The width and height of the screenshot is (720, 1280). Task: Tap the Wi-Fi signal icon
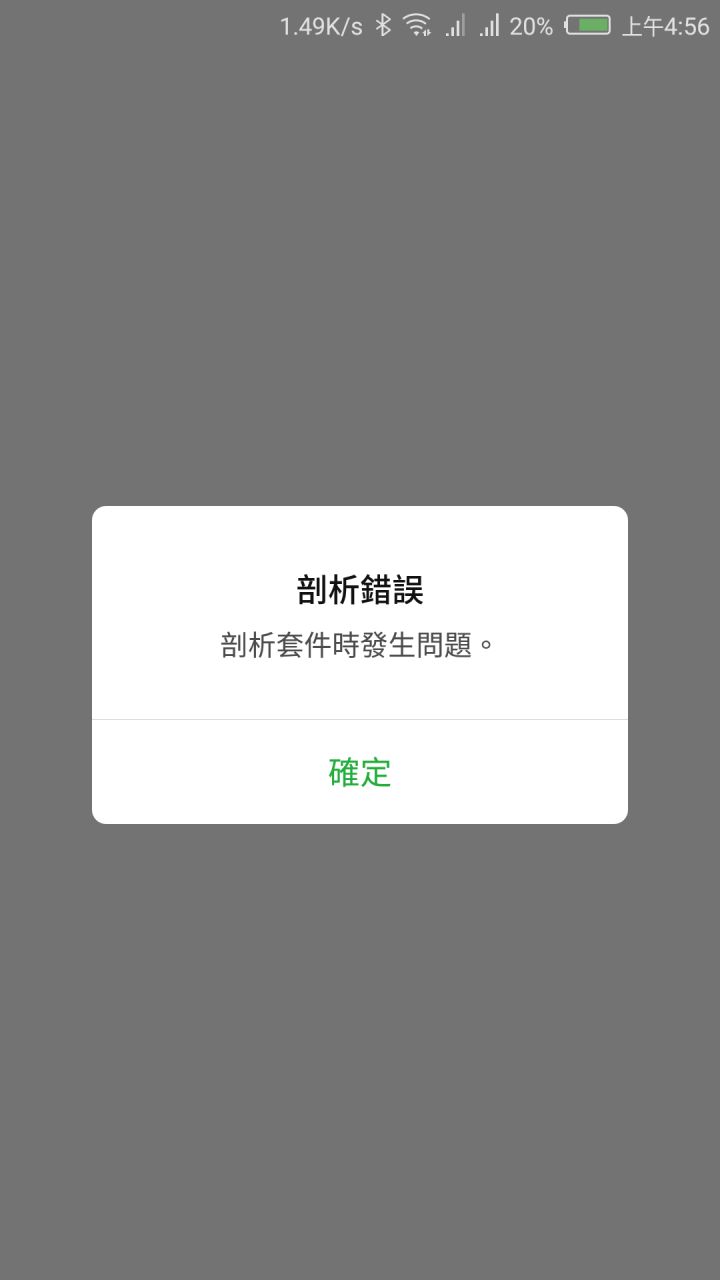[x=418, y=25]
